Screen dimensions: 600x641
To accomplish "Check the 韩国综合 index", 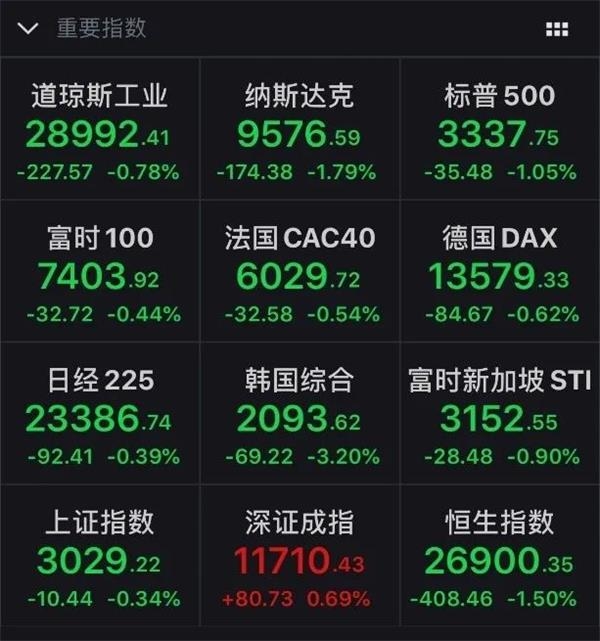I will point(299,415).
